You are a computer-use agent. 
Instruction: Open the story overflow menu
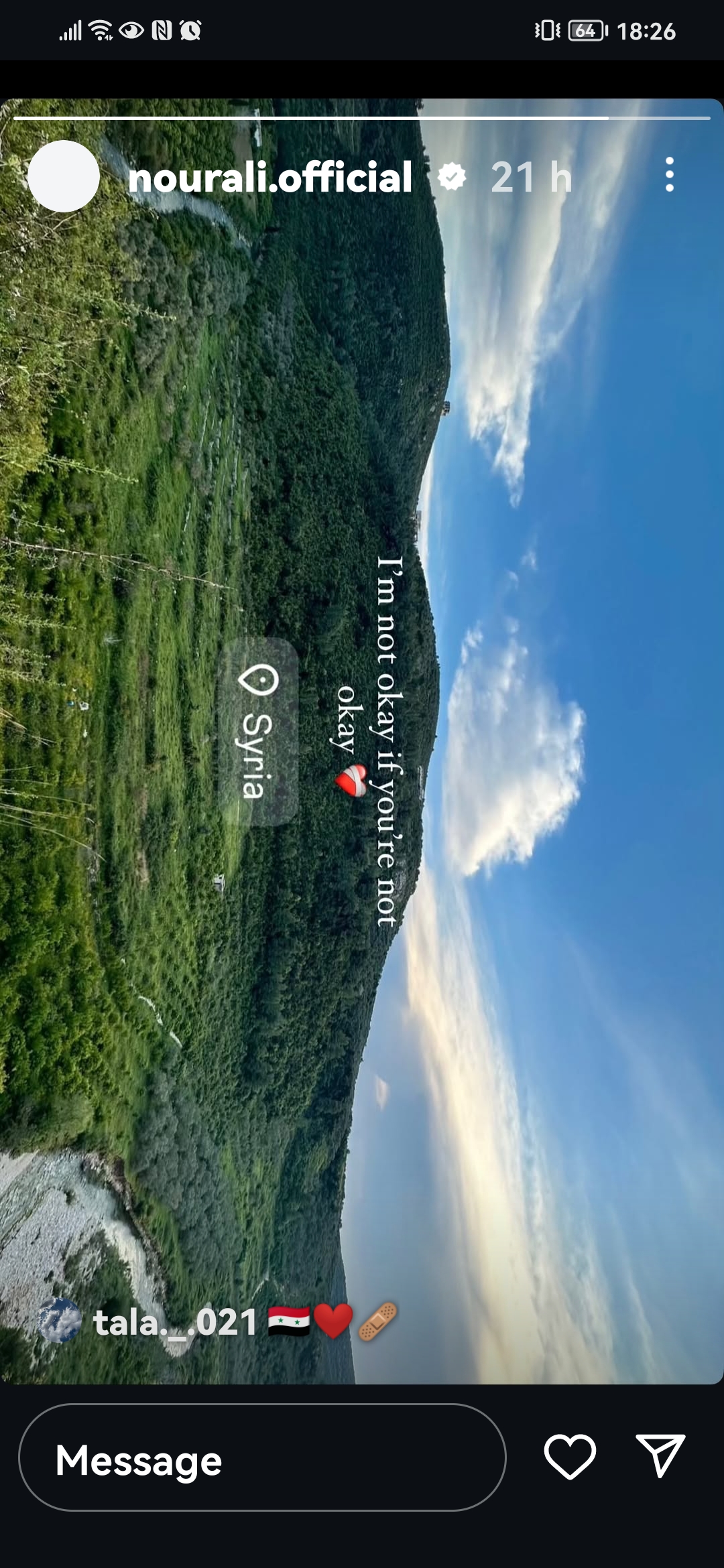point(668,175)
